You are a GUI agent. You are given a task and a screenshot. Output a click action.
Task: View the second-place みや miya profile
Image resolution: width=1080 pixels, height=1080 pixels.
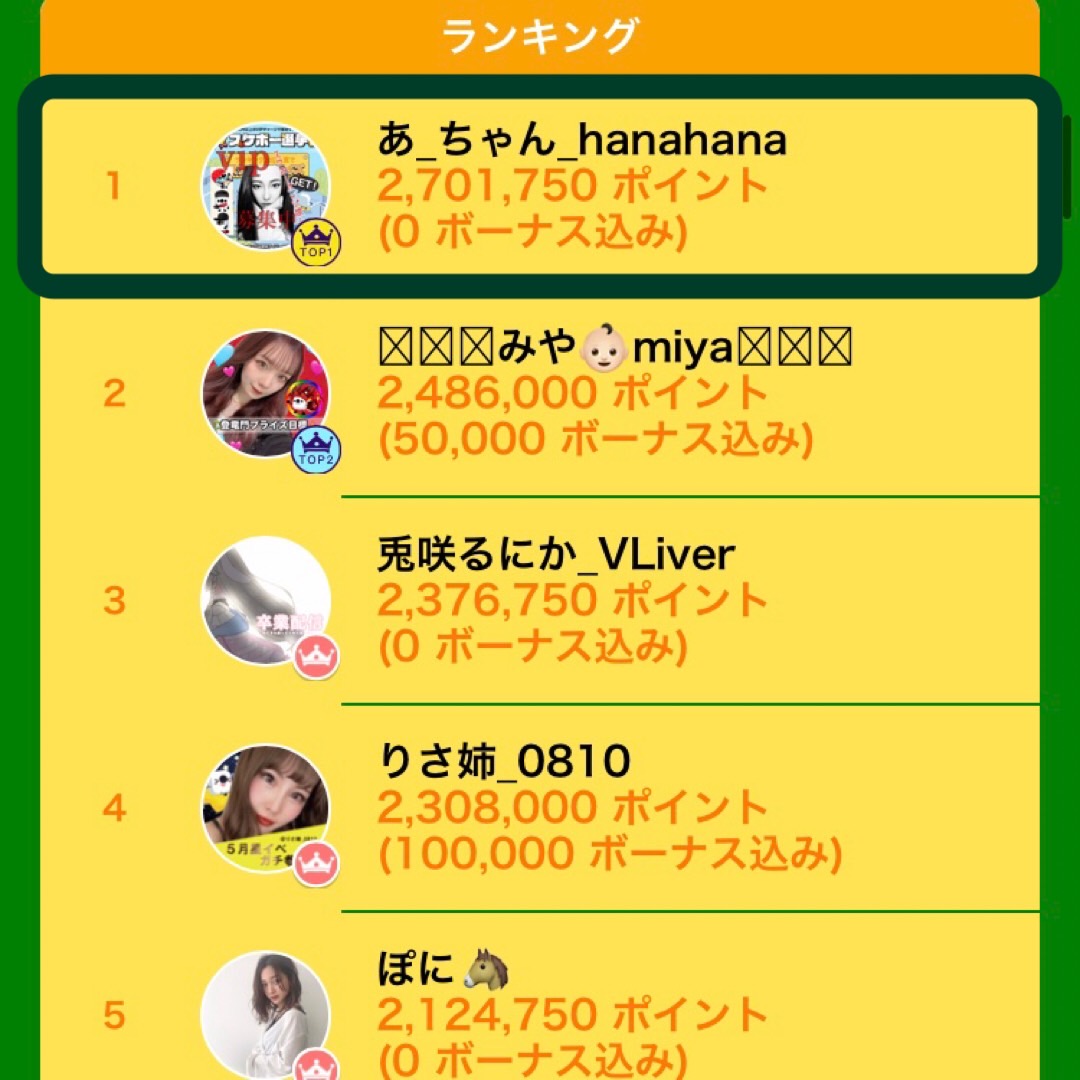coord(540,395)
